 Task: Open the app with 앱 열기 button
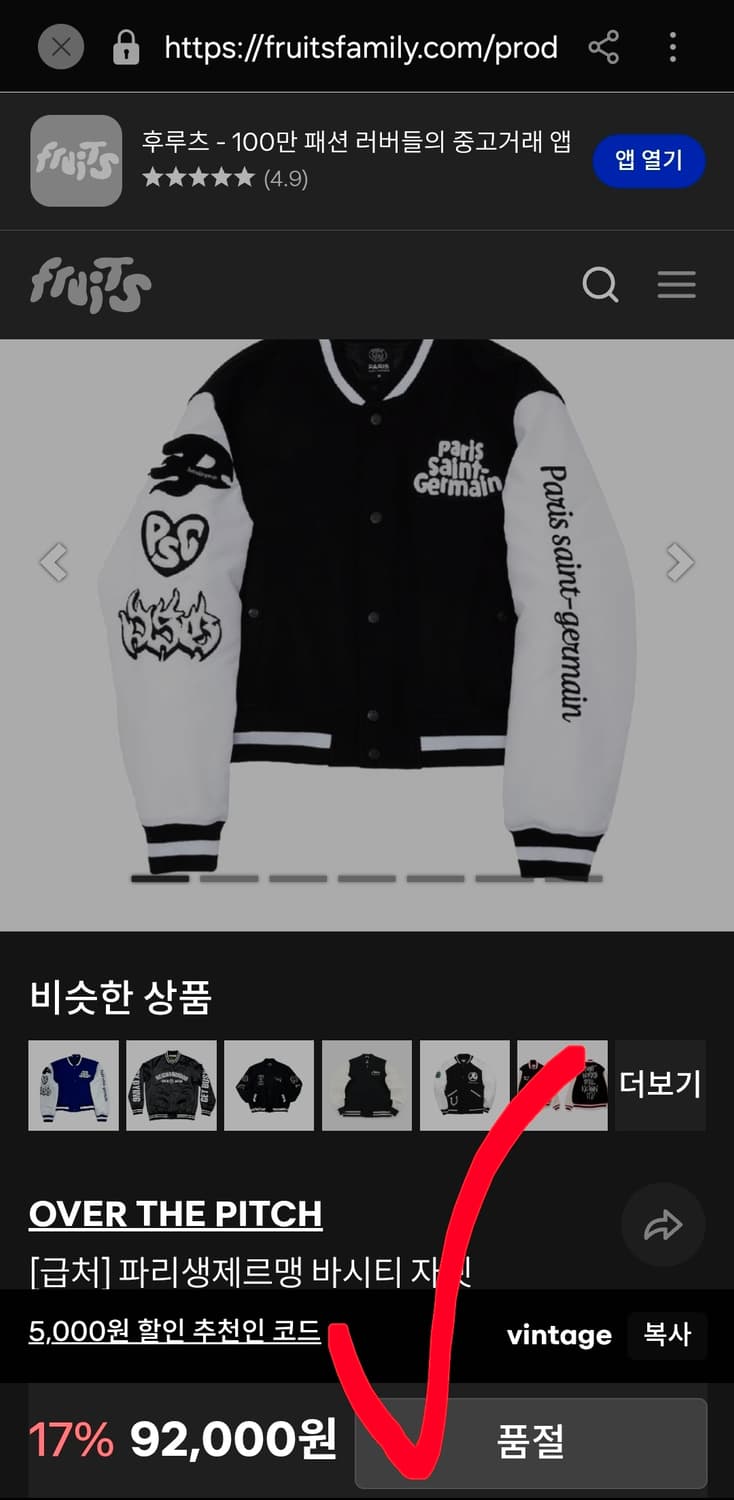pyautogui.click(x=649, y=160)
